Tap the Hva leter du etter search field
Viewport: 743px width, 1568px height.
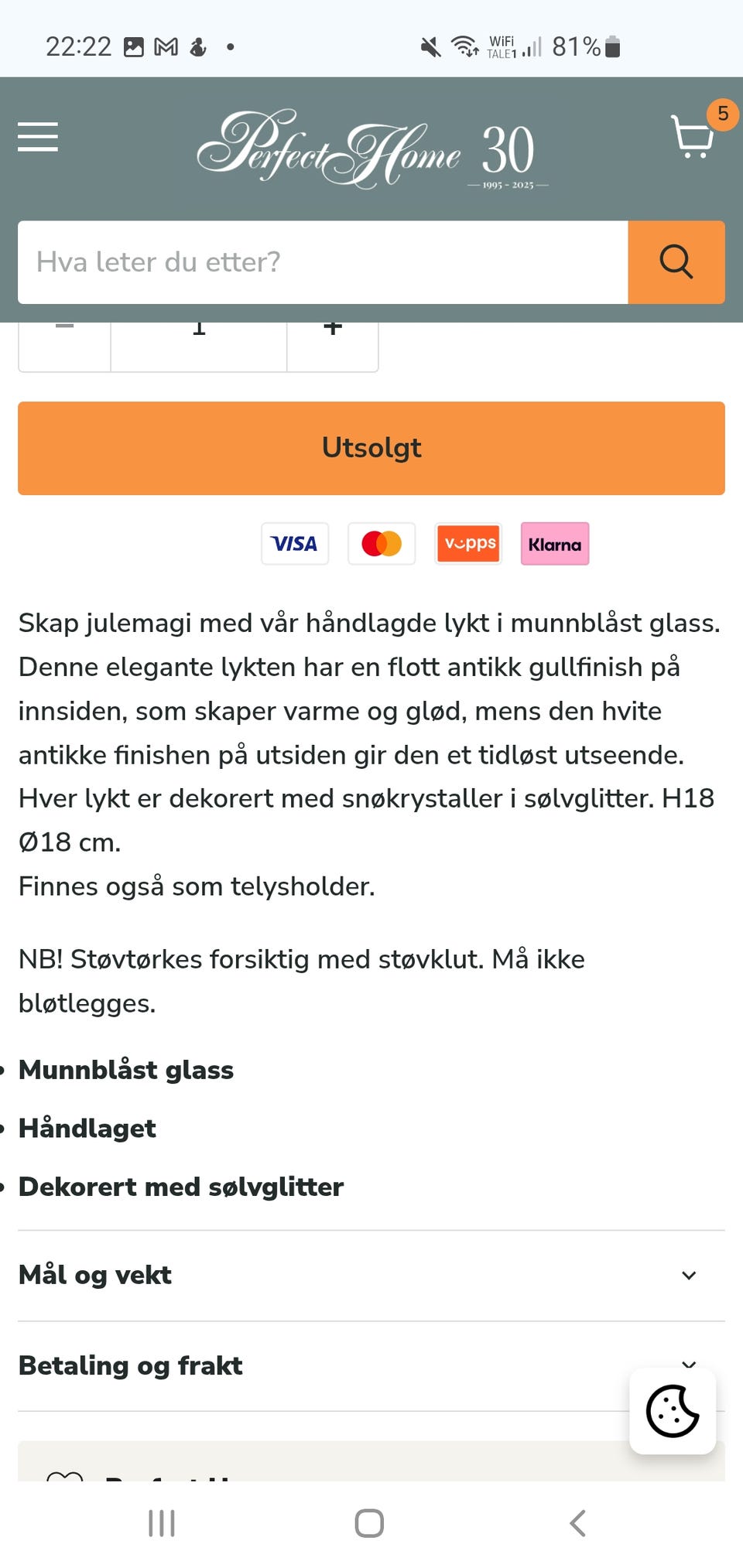pos(310,262)
